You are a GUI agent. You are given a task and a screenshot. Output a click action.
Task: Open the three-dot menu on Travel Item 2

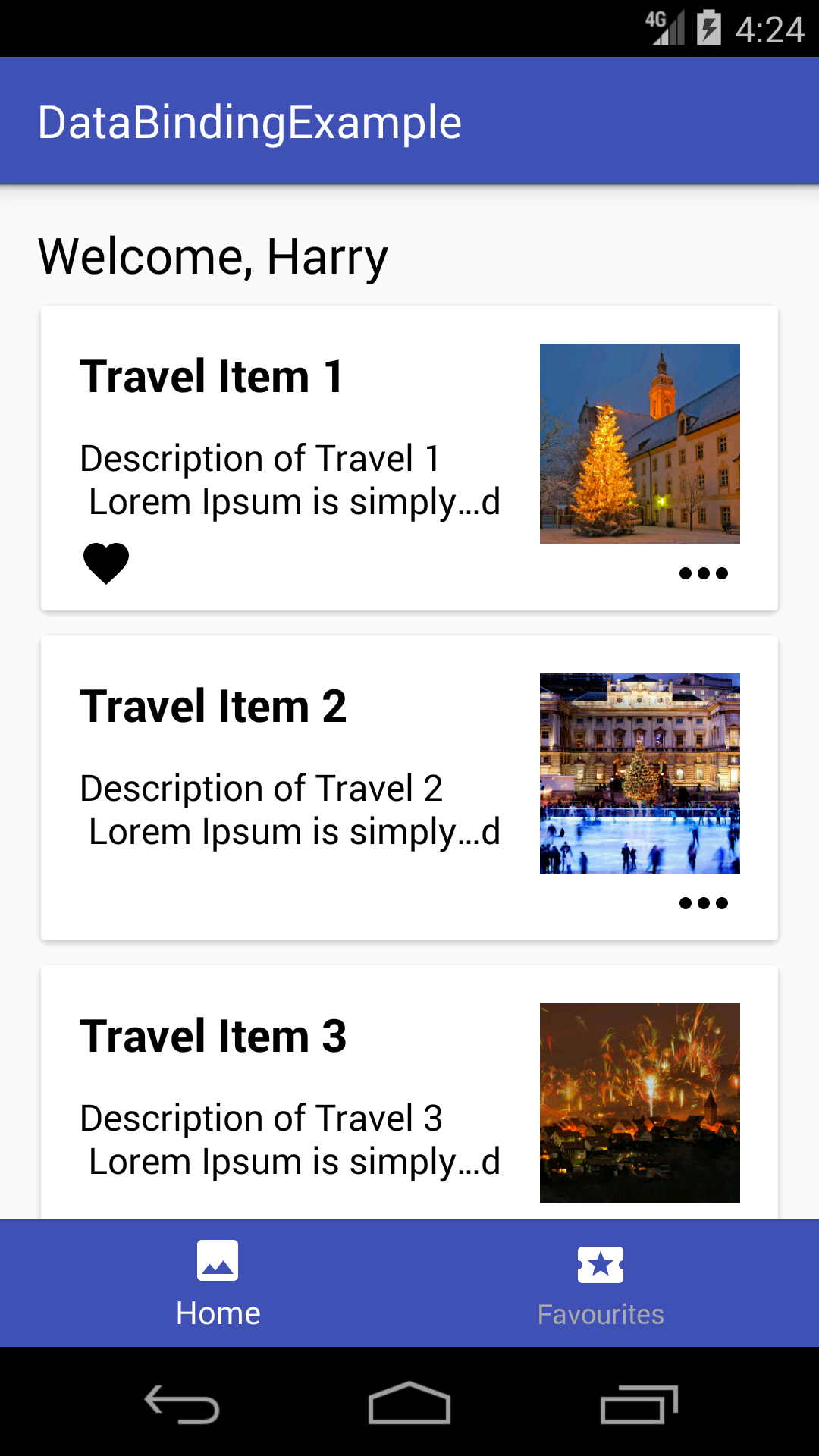point(703,903)
